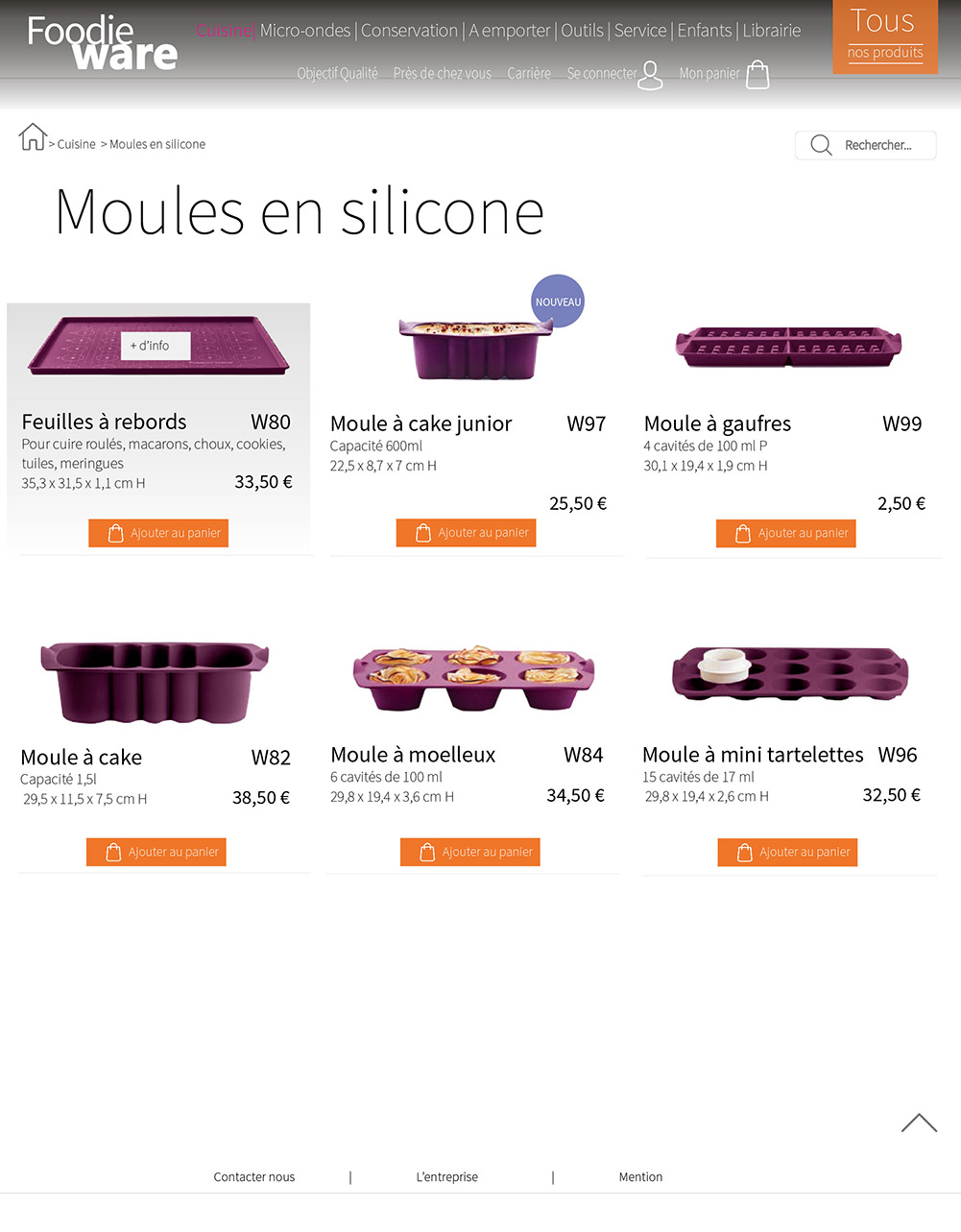
Task: Open the Librairie section
Action: click(772, 30)
